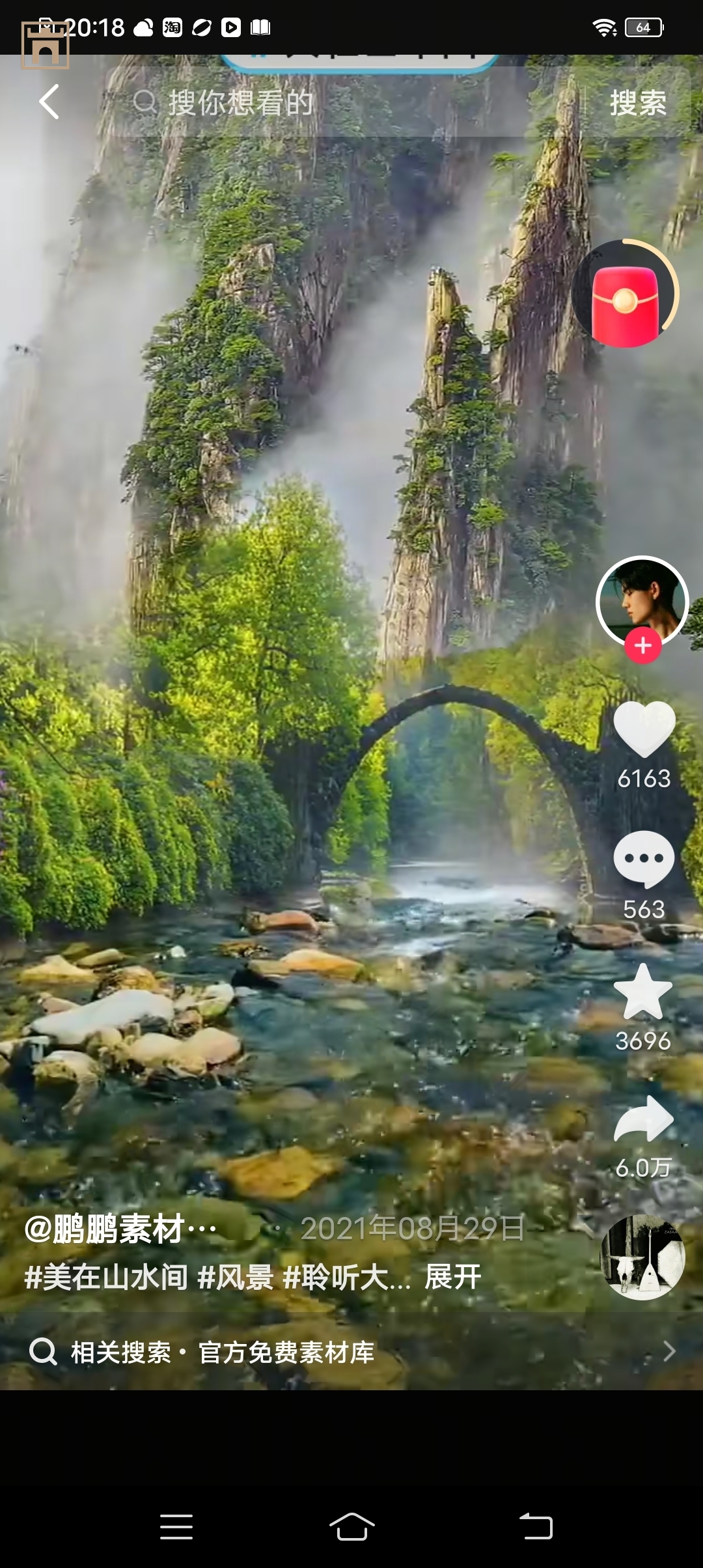Viewport: 703px width, 1568px height.
Task: Follow the author with the plus button
Action: tap(643, 646)
